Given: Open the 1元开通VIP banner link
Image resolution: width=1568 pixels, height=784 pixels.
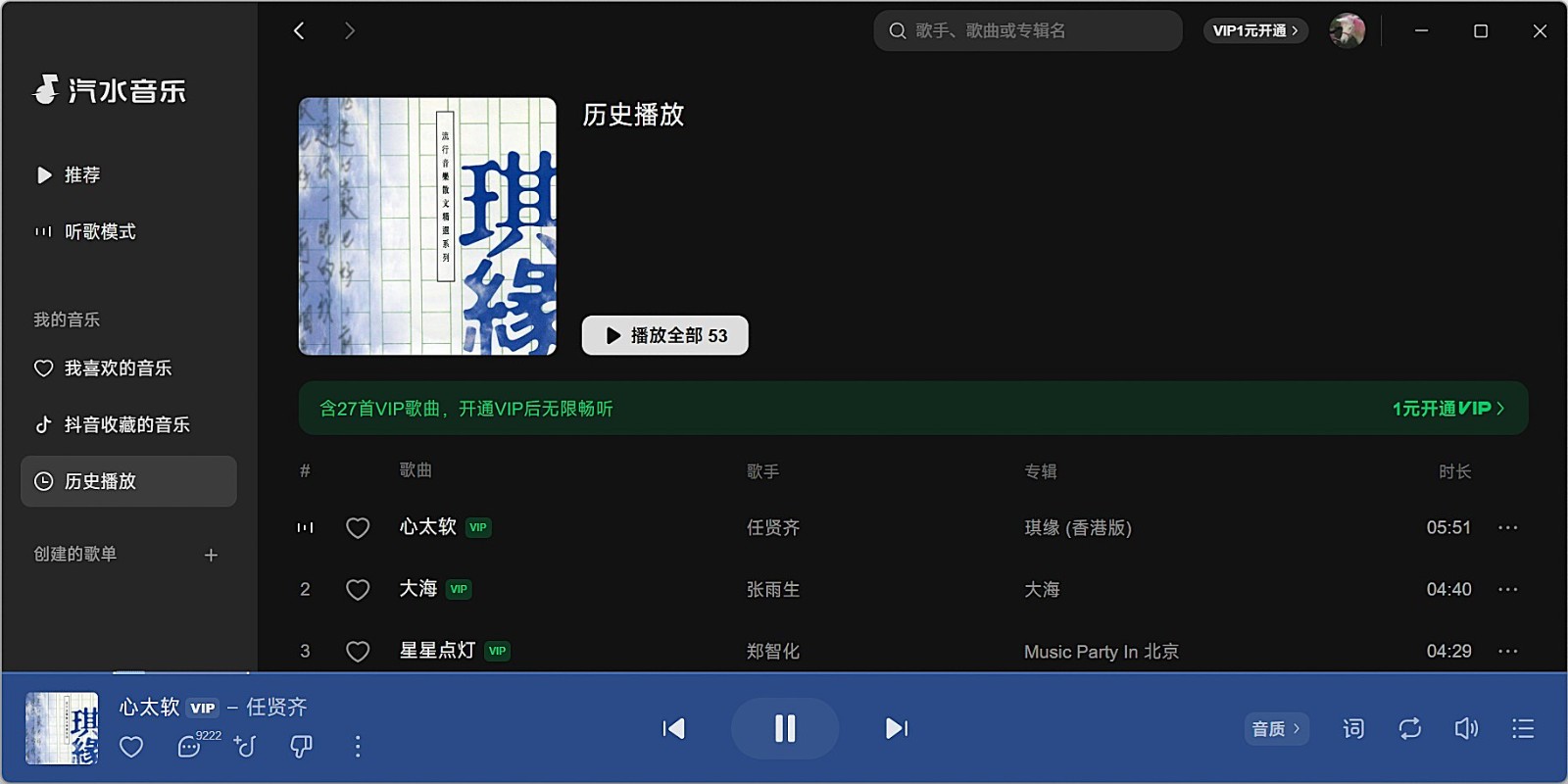Looking at the screenshot, I should tap(1446, 408).
